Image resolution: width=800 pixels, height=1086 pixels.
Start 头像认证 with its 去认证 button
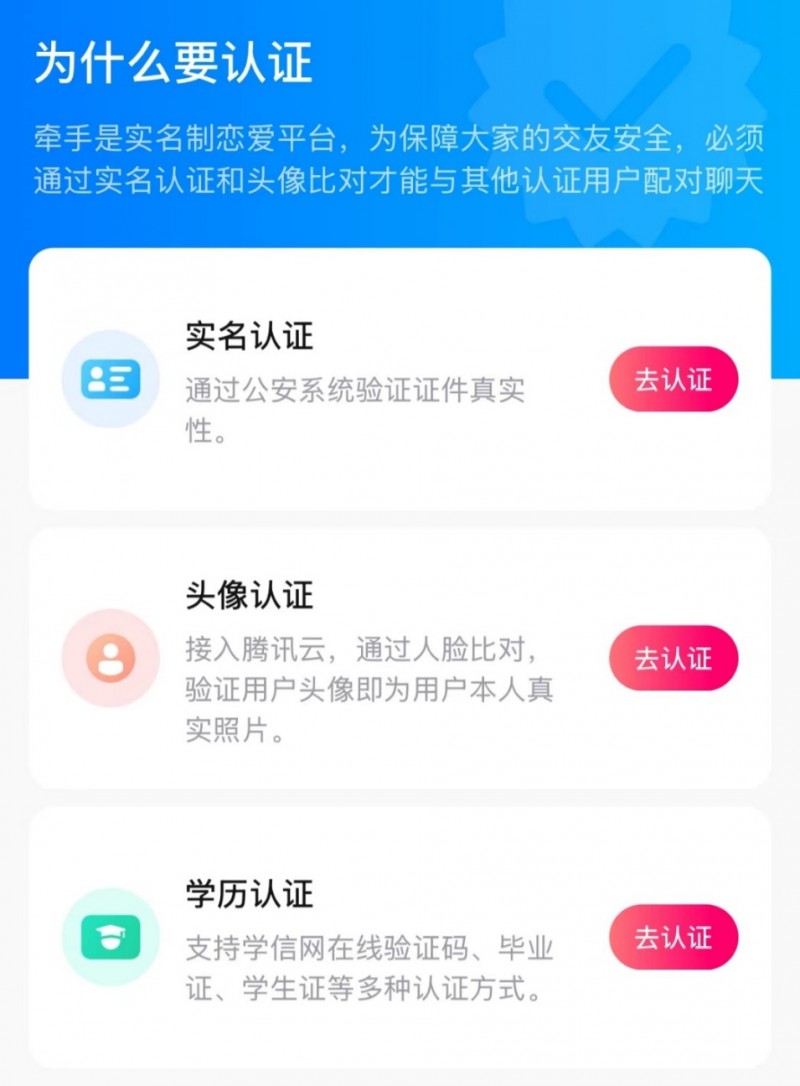coord(673,659)
